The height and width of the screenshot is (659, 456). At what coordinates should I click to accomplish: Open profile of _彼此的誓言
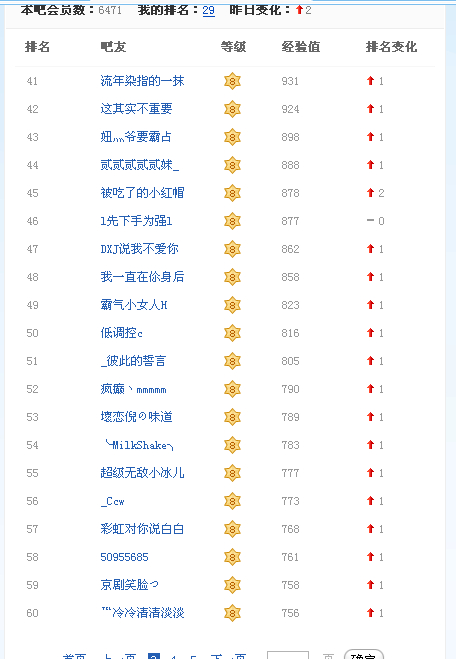coord(133,361)
